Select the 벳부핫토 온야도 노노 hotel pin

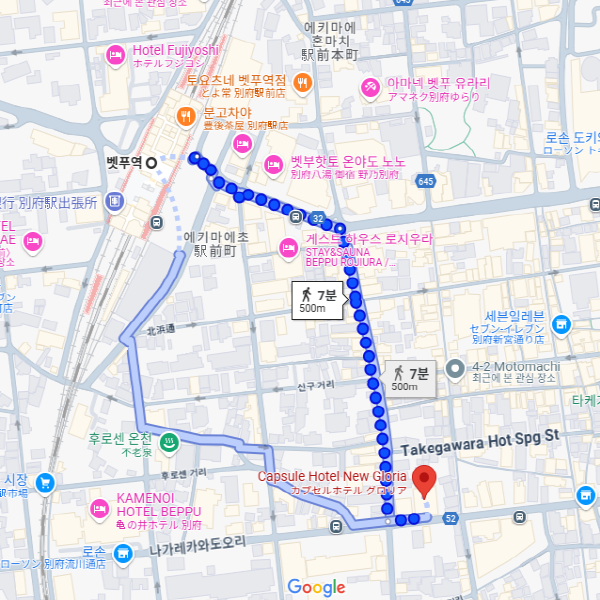[x=272, y=164]
